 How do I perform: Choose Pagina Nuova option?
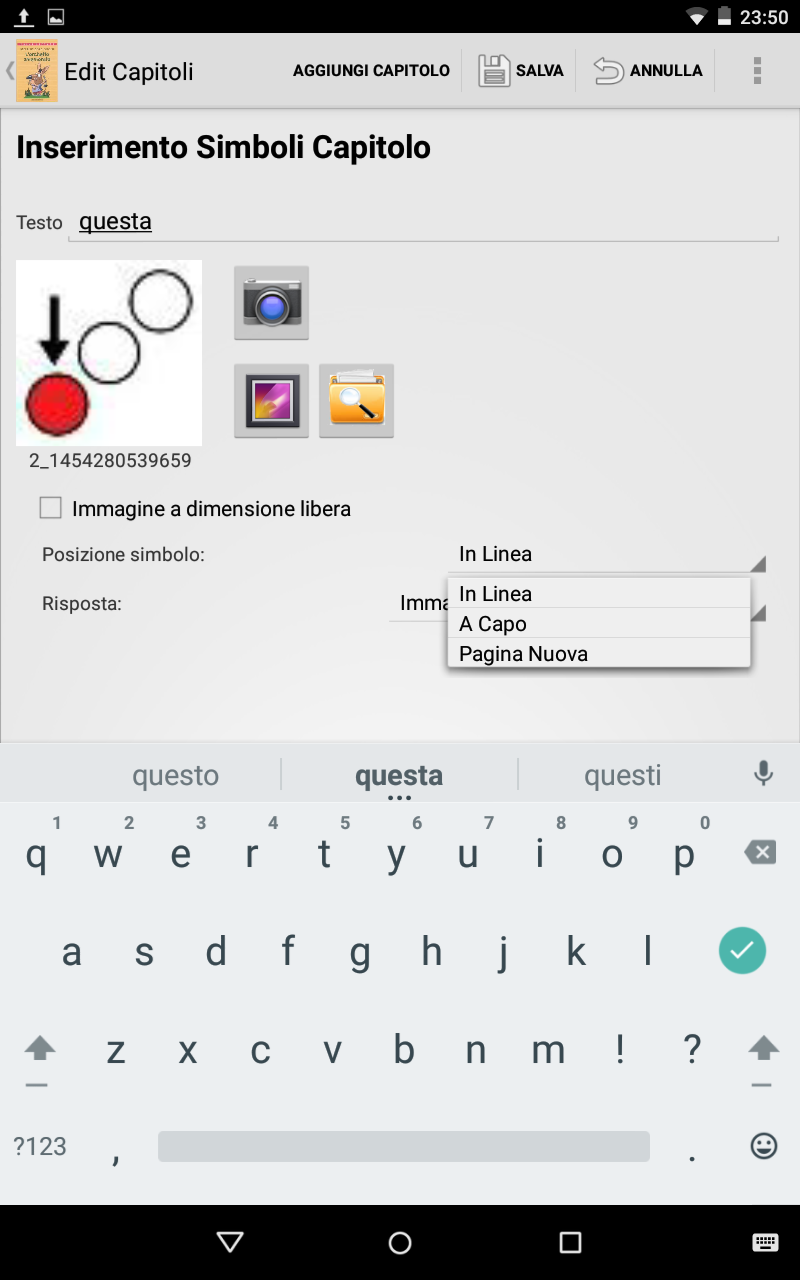coord(598,654)
